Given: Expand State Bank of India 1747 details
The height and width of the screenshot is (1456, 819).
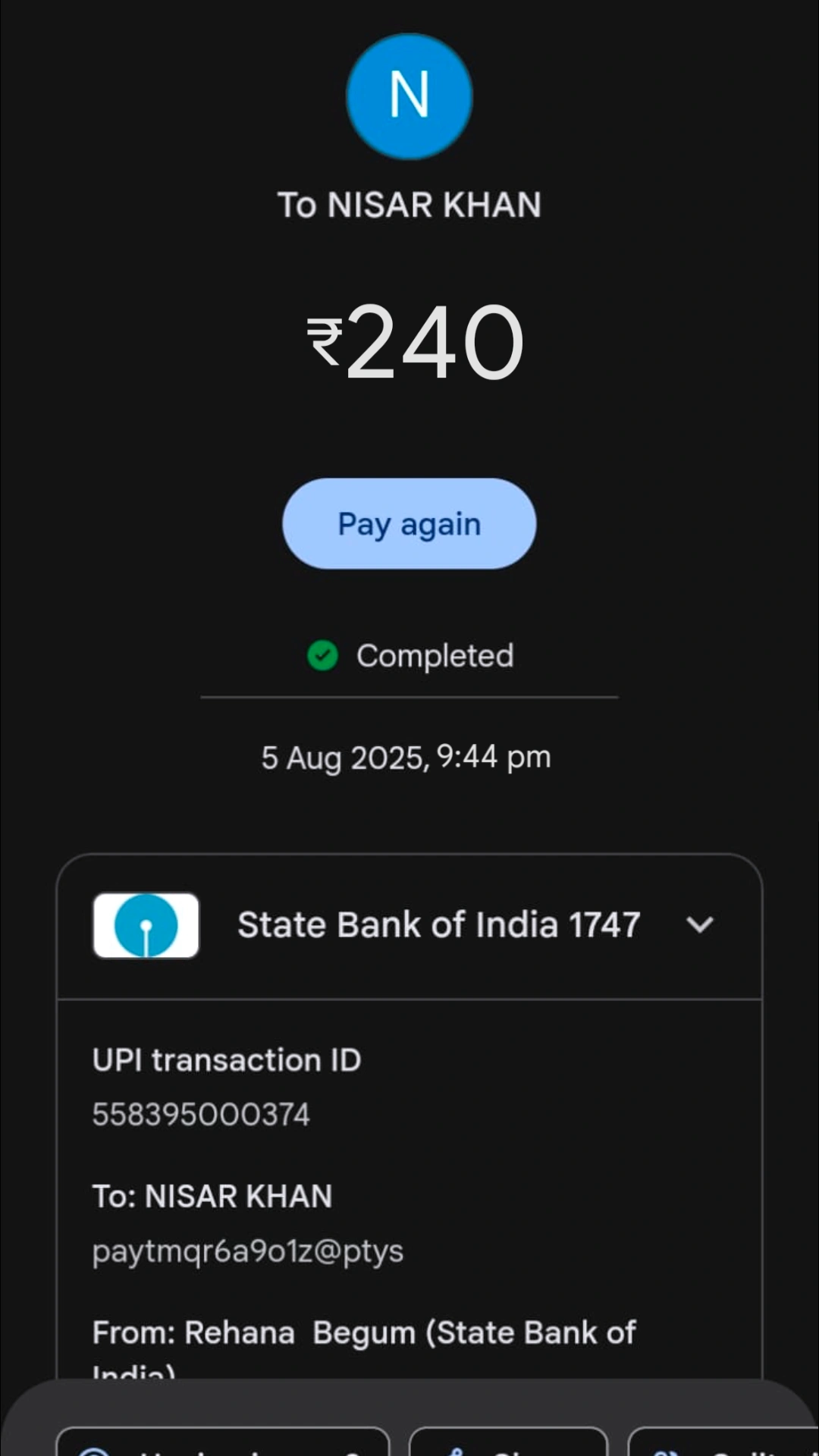Looking at the screenshot, I should coord(698,924).
